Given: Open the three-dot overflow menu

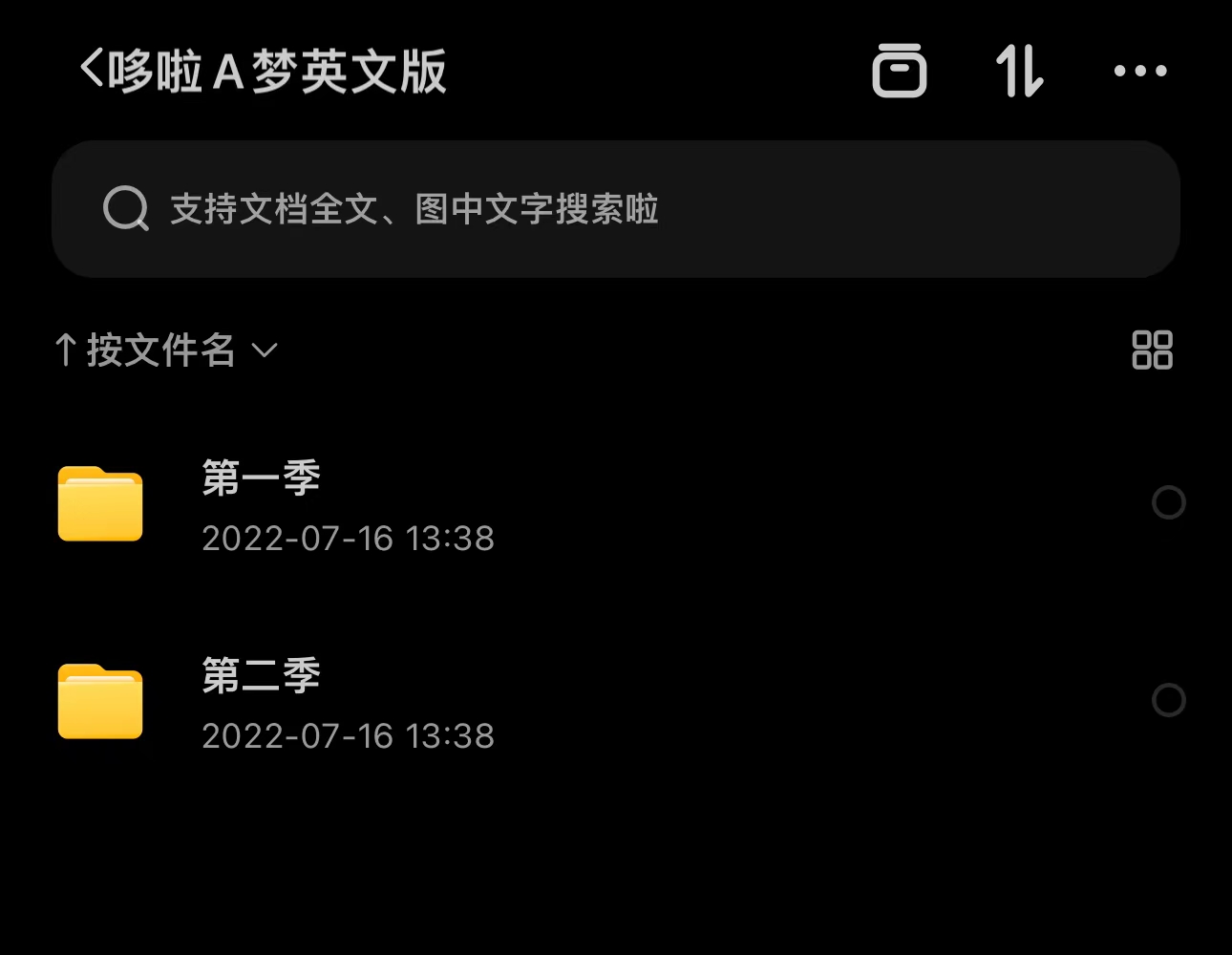Looking at the screenshot, I should 1140,71.
